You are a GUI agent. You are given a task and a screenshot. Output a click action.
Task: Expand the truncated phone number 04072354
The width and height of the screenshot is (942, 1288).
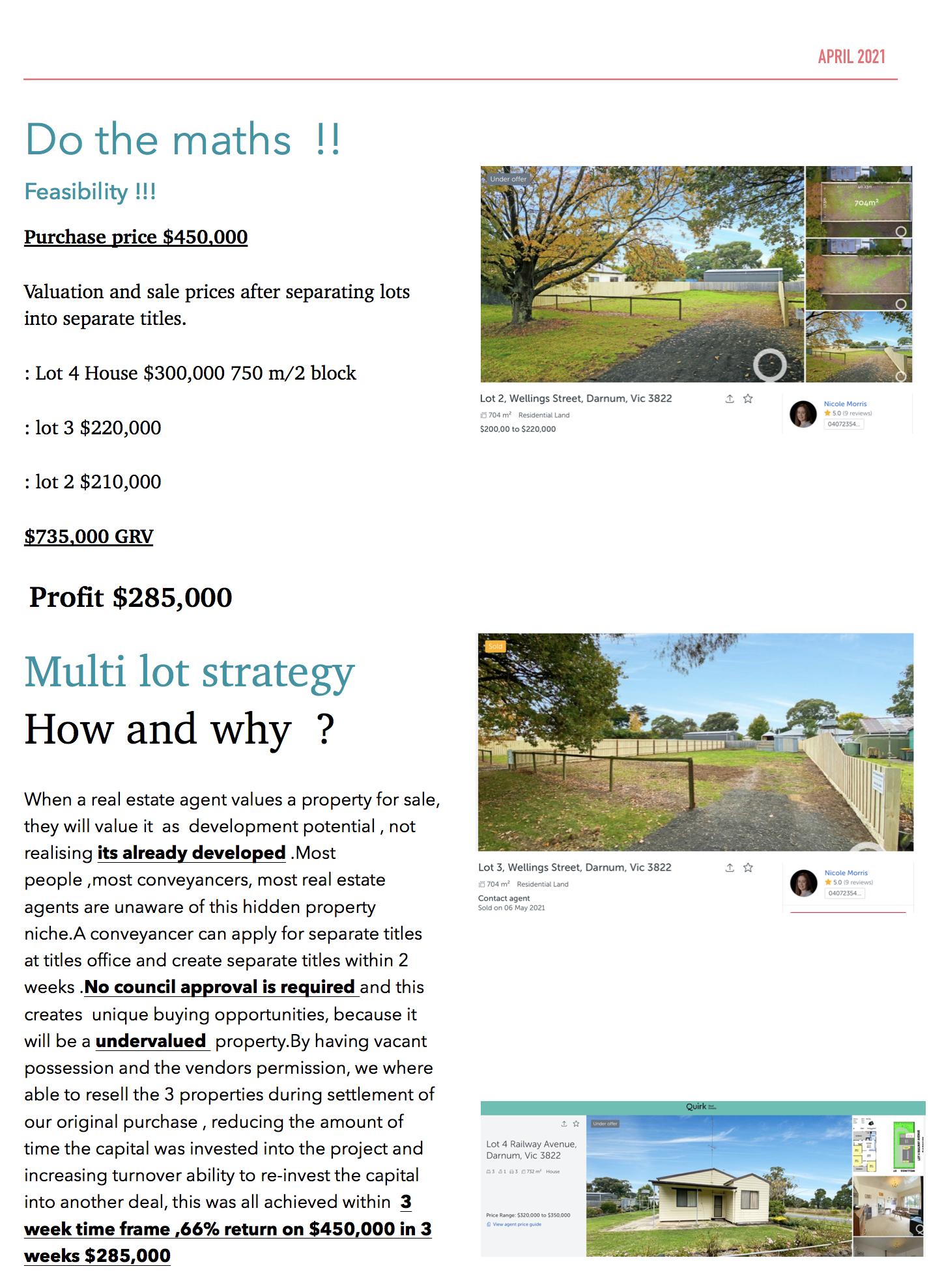click(845, 423)
